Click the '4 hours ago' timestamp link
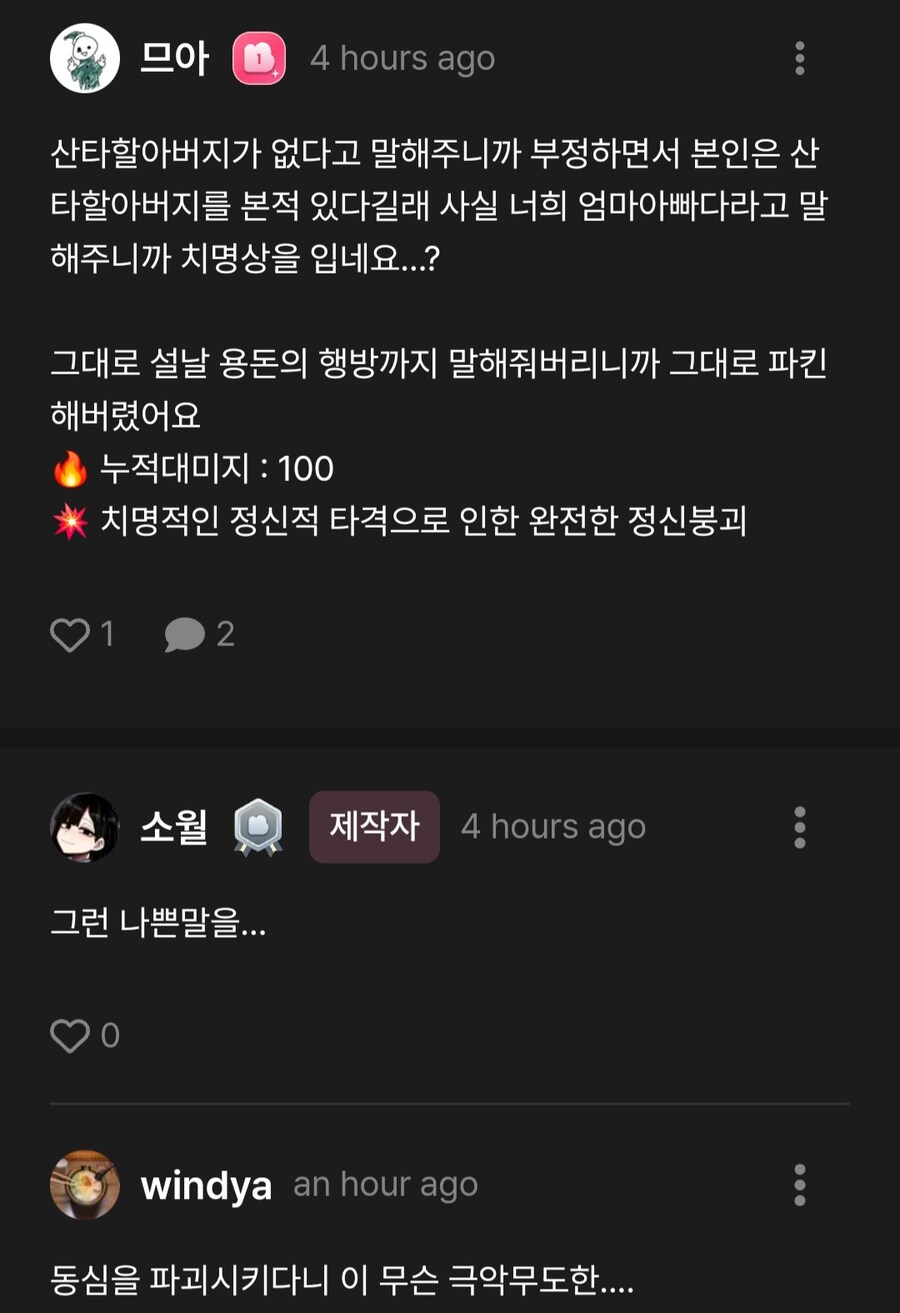Image resolution: width=900 pixels, height=1313 pixels. tap(402, 58)
